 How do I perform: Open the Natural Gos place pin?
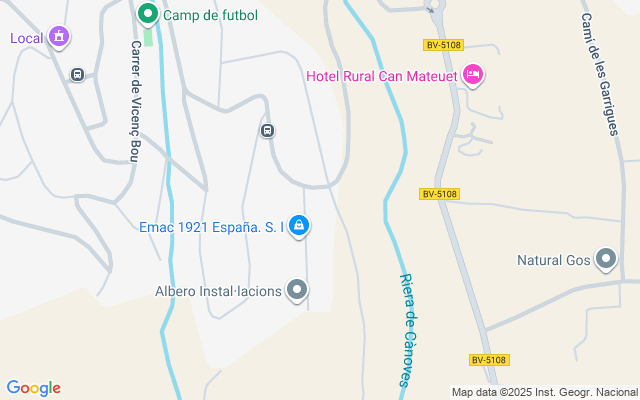coord(606,260)
